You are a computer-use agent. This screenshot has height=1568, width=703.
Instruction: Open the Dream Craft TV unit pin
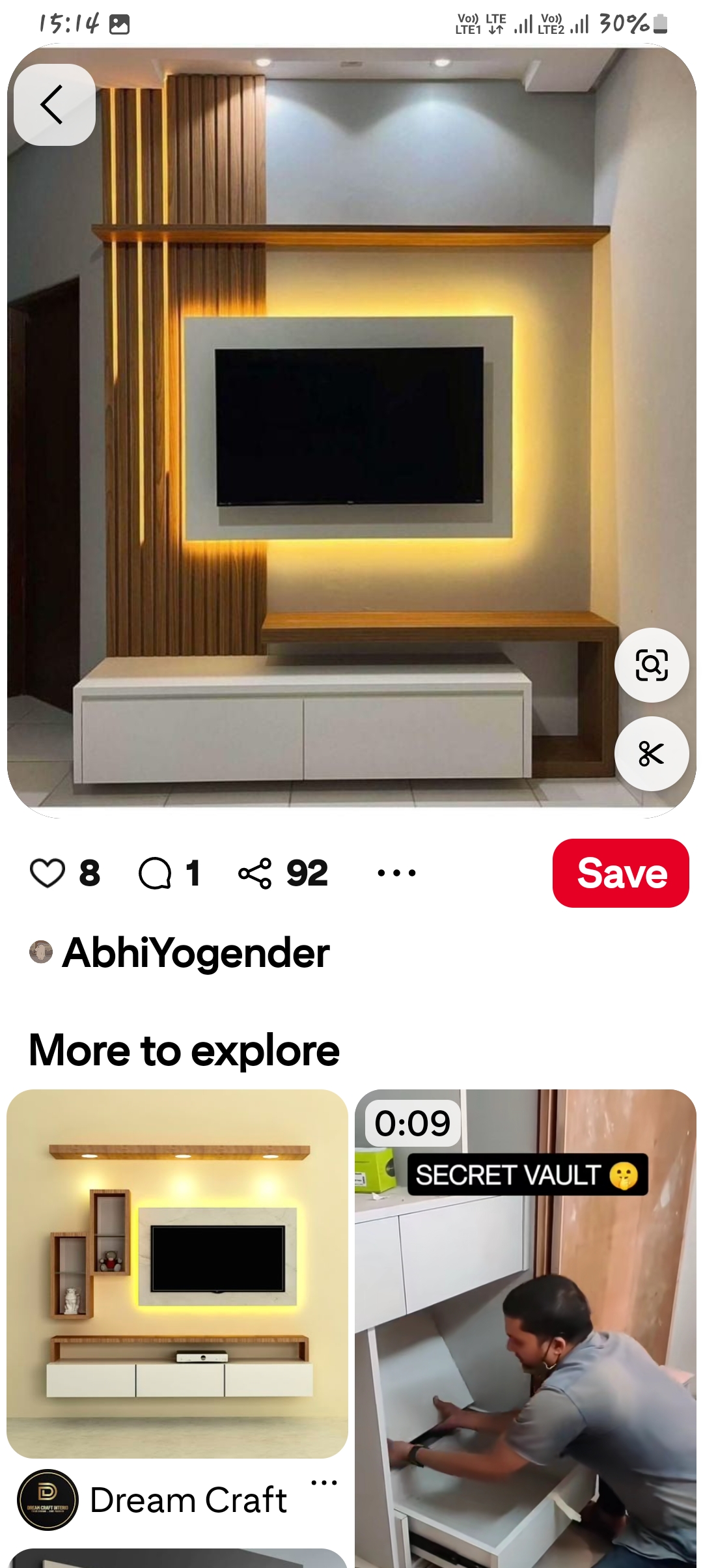pos(177,1273)
